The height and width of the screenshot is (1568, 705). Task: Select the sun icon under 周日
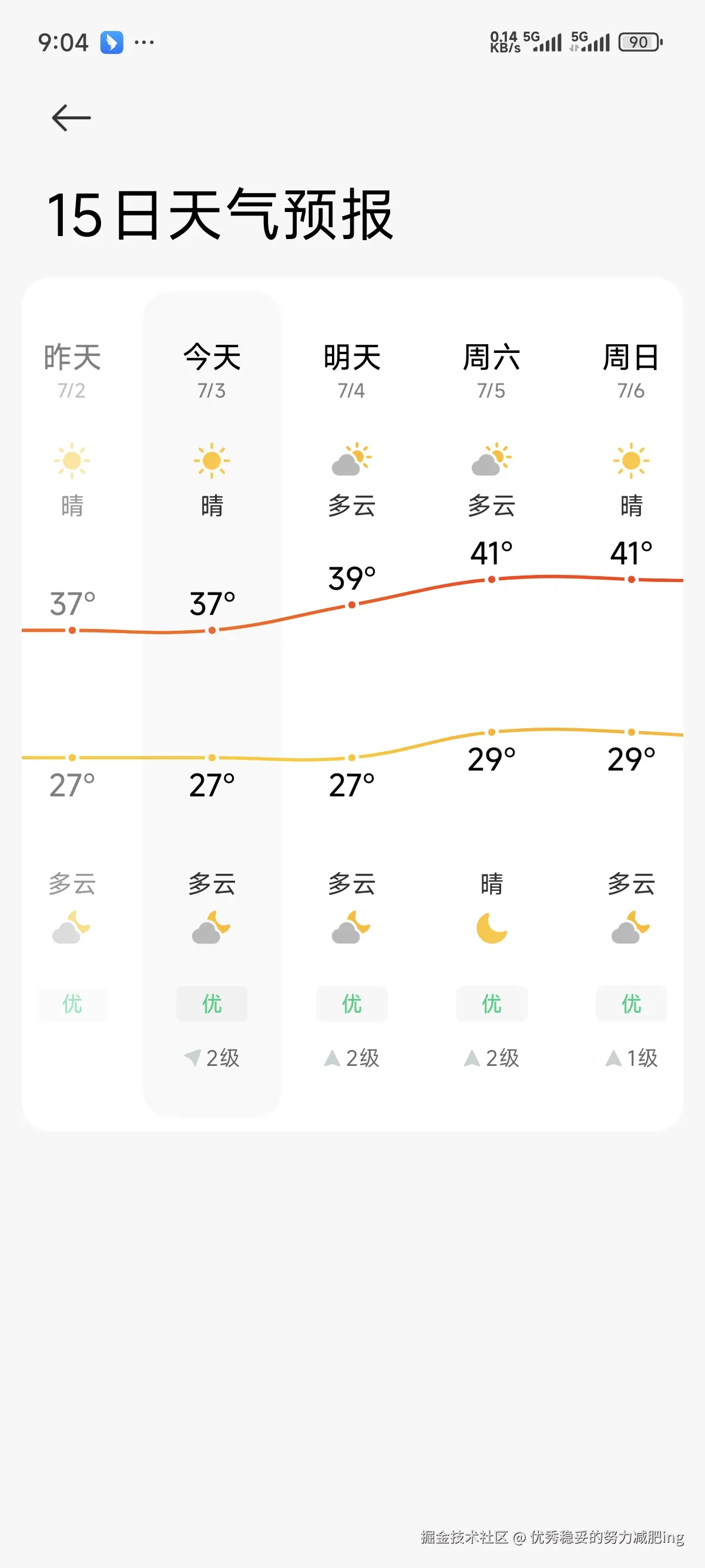[631, 461]
